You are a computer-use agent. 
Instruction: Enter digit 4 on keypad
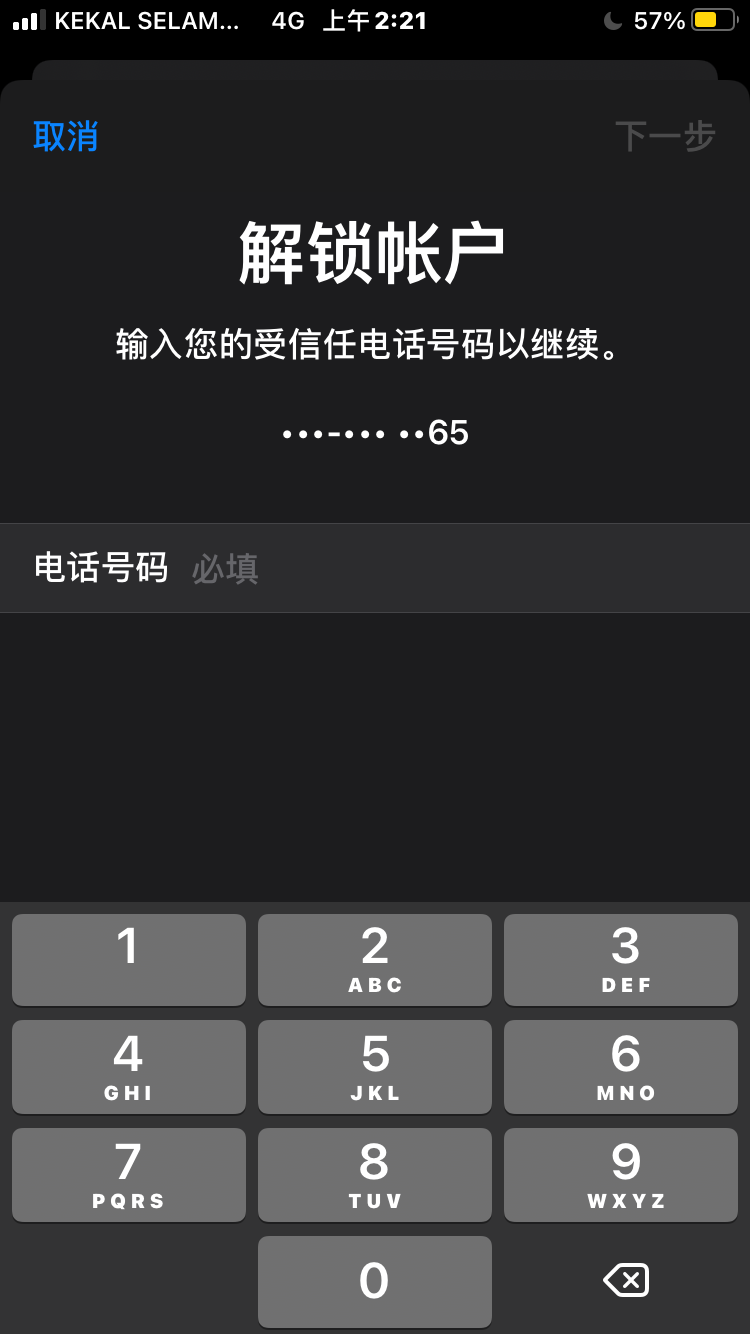(129, 1066)
